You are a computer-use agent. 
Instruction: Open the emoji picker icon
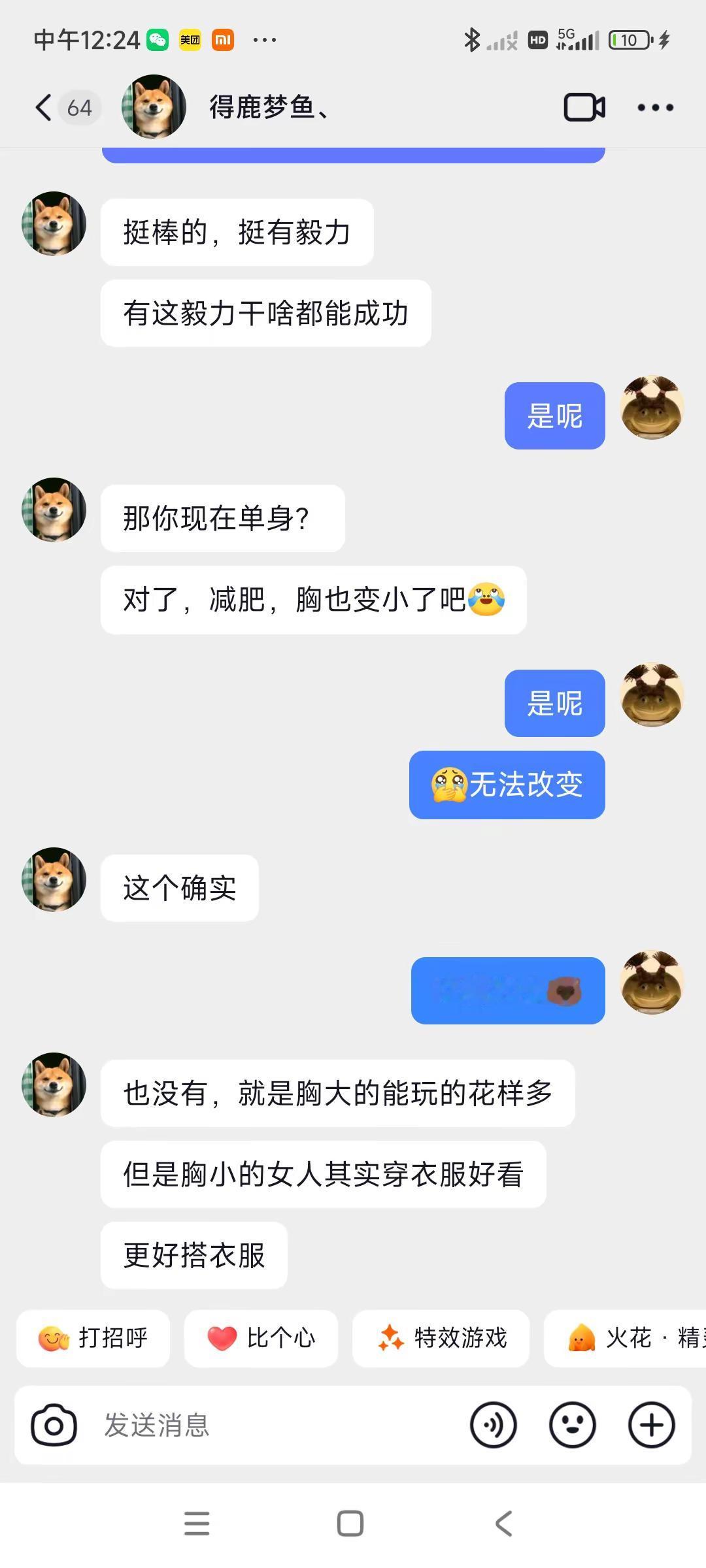(x=573, y=1424)
